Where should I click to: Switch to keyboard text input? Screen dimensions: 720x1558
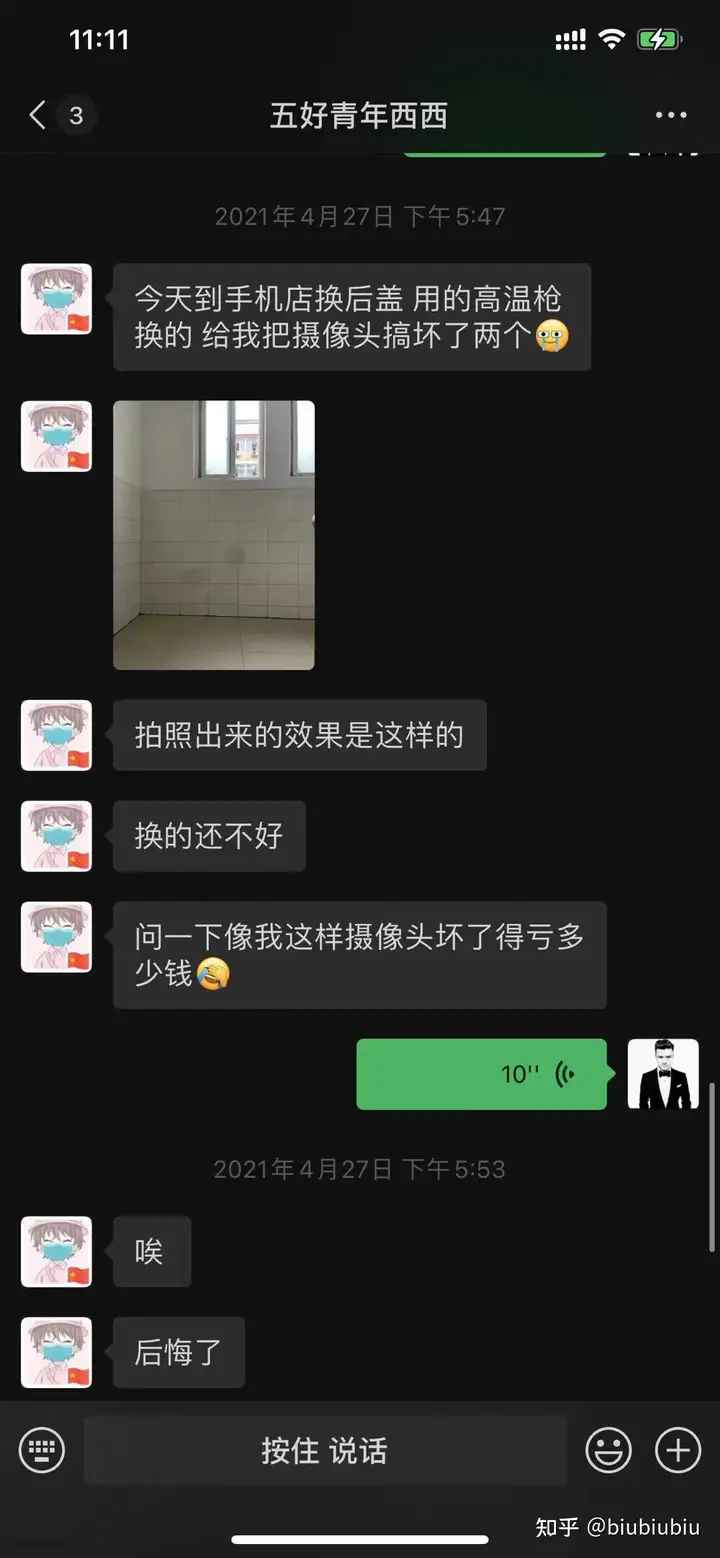coord(42,1450)
